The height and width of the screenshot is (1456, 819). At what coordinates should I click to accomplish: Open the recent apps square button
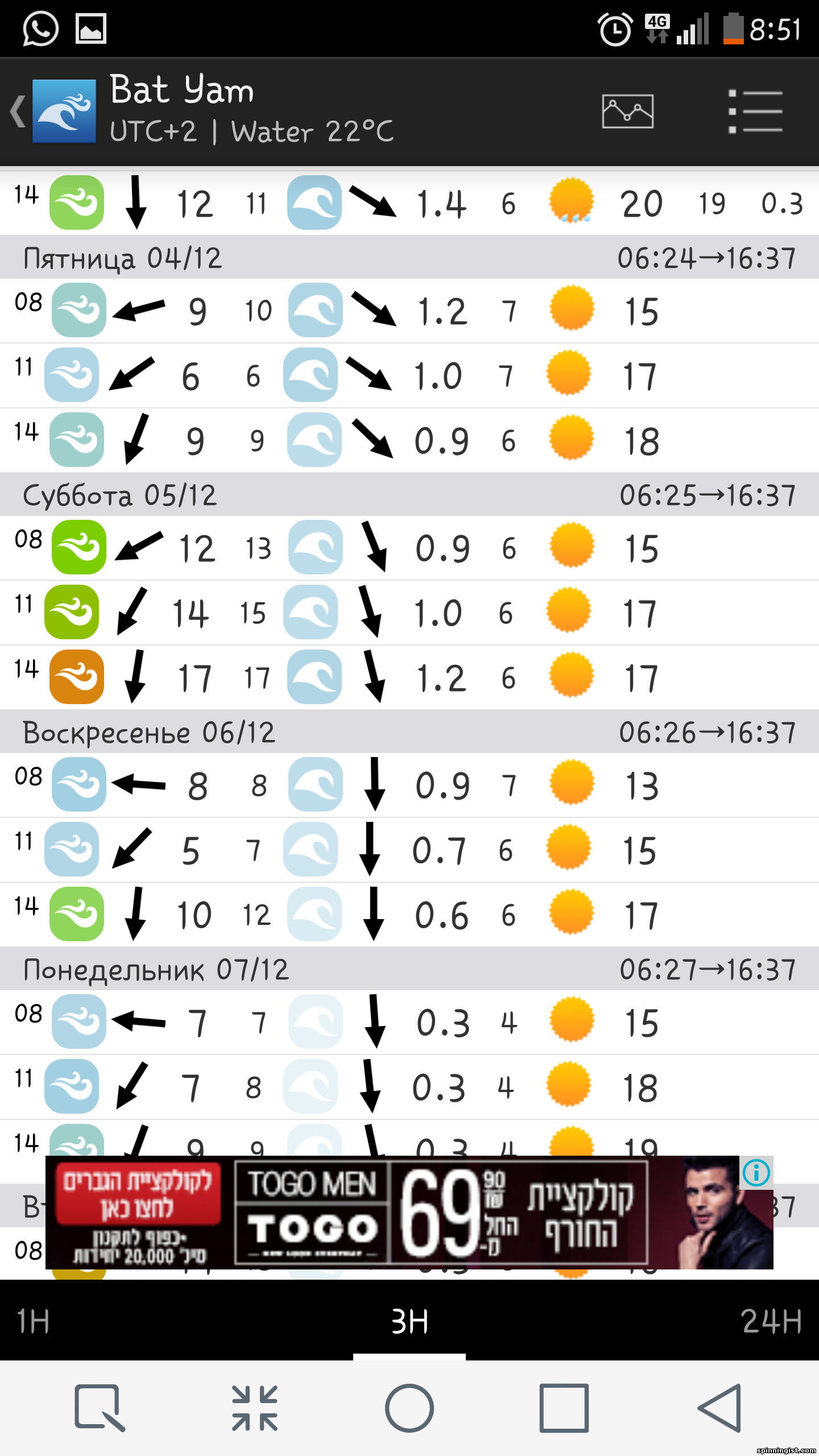click(x=564, y=1408)
